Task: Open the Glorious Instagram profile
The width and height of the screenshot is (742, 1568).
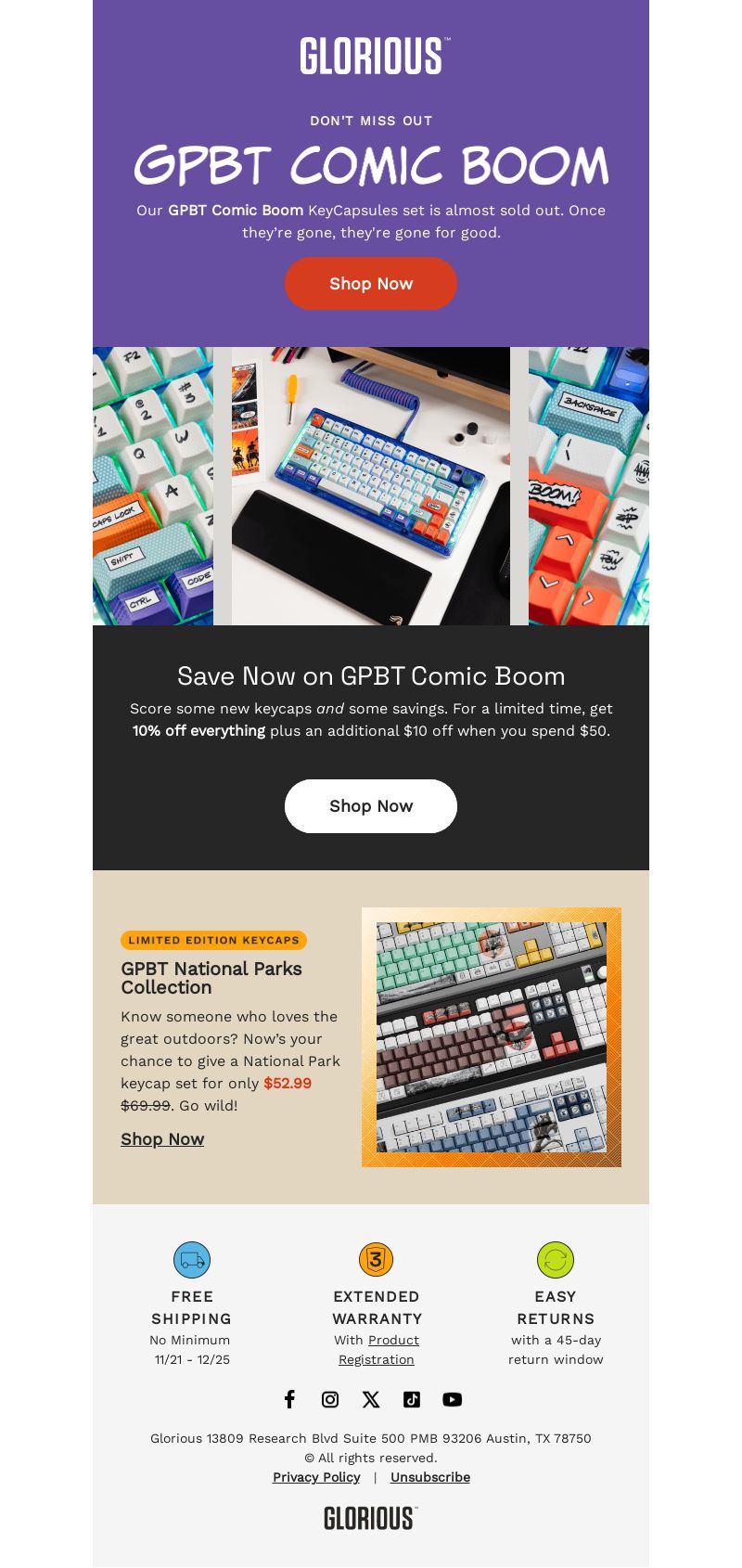Action: click(x=330, y=1399)
